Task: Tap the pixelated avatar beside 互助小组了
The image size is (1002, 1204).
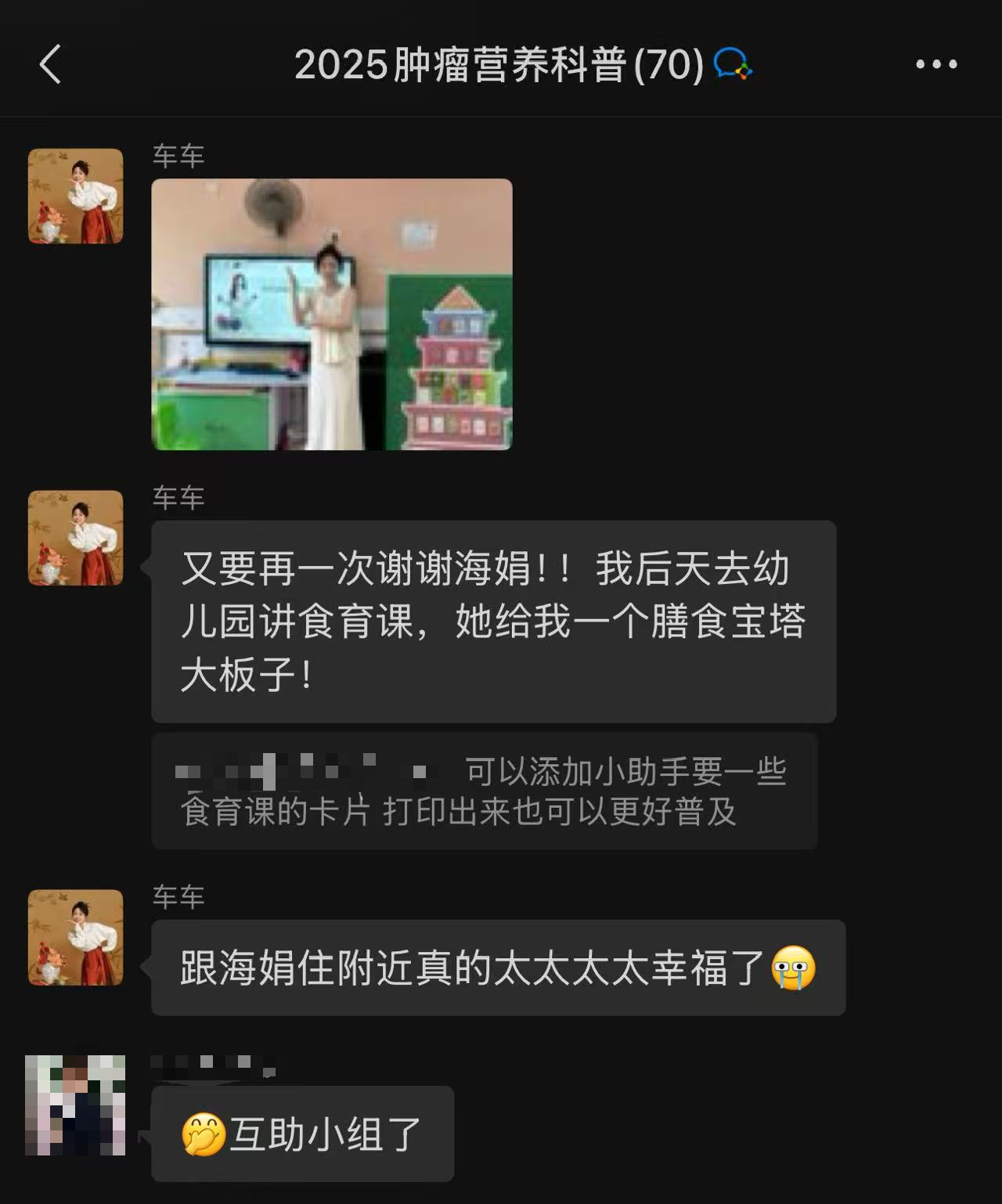Action: coord(75,1105)
